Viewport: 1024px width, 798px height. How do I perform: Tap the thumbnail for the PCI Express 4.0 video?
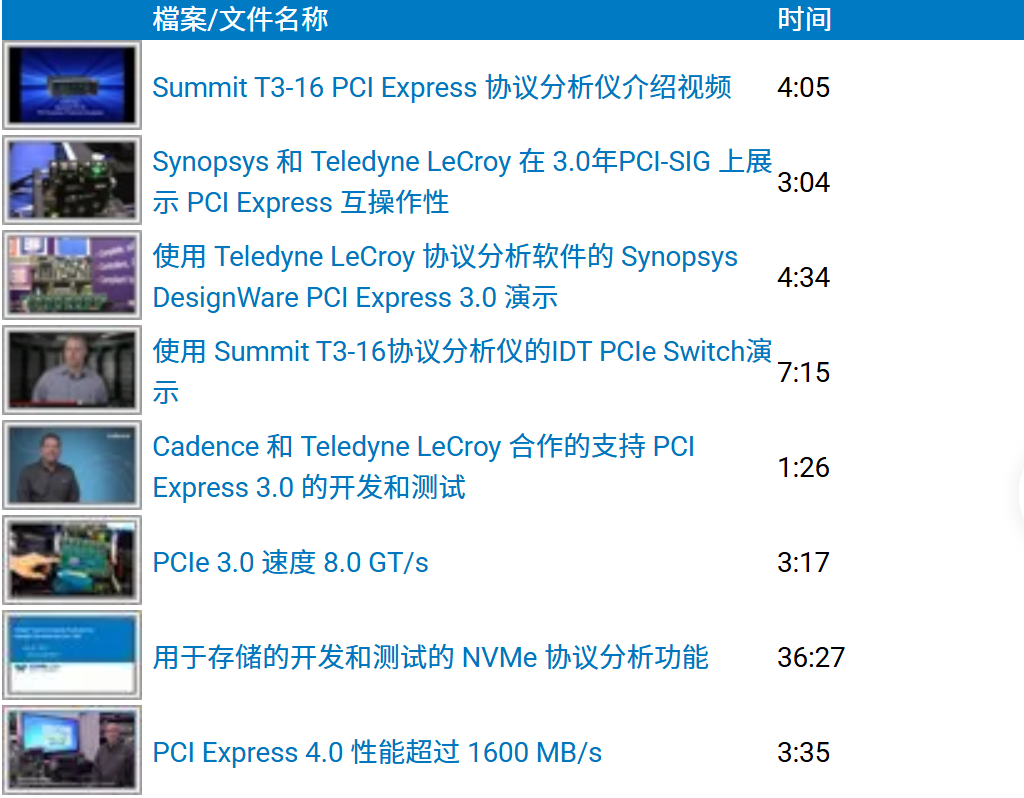[x=72, y=750]
